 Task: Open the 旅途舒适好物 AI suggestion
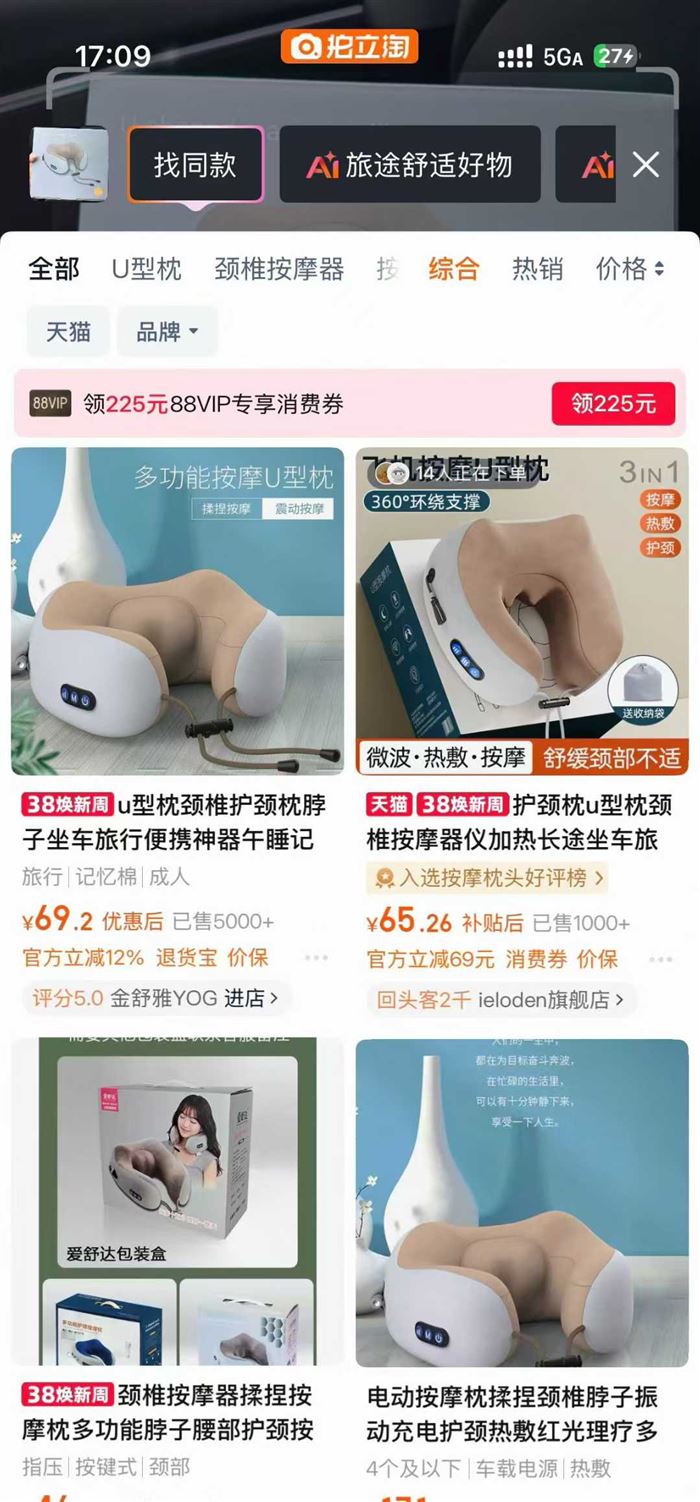[410, 165]
